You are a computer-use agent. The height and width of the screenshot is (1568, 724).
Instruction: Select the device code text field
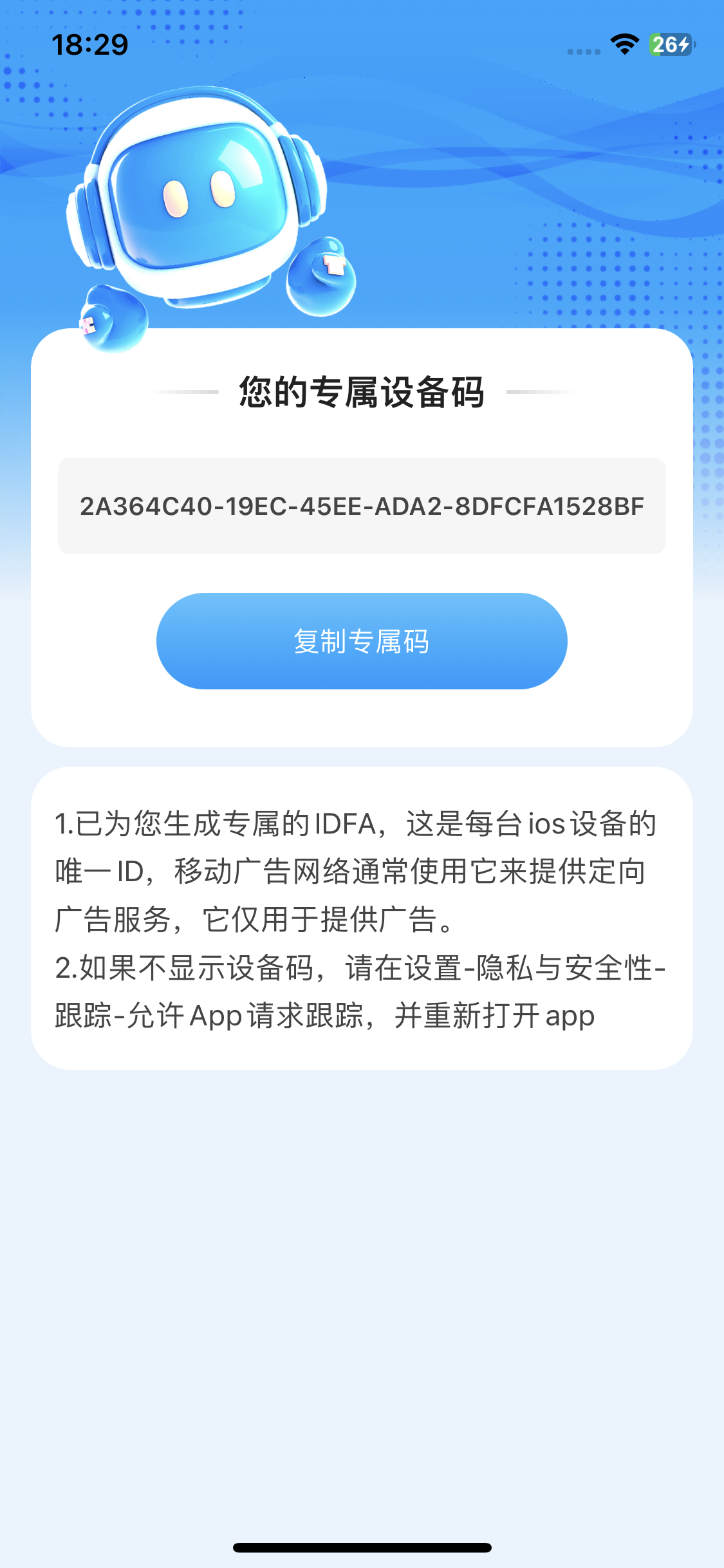click(x=362, y=506)
